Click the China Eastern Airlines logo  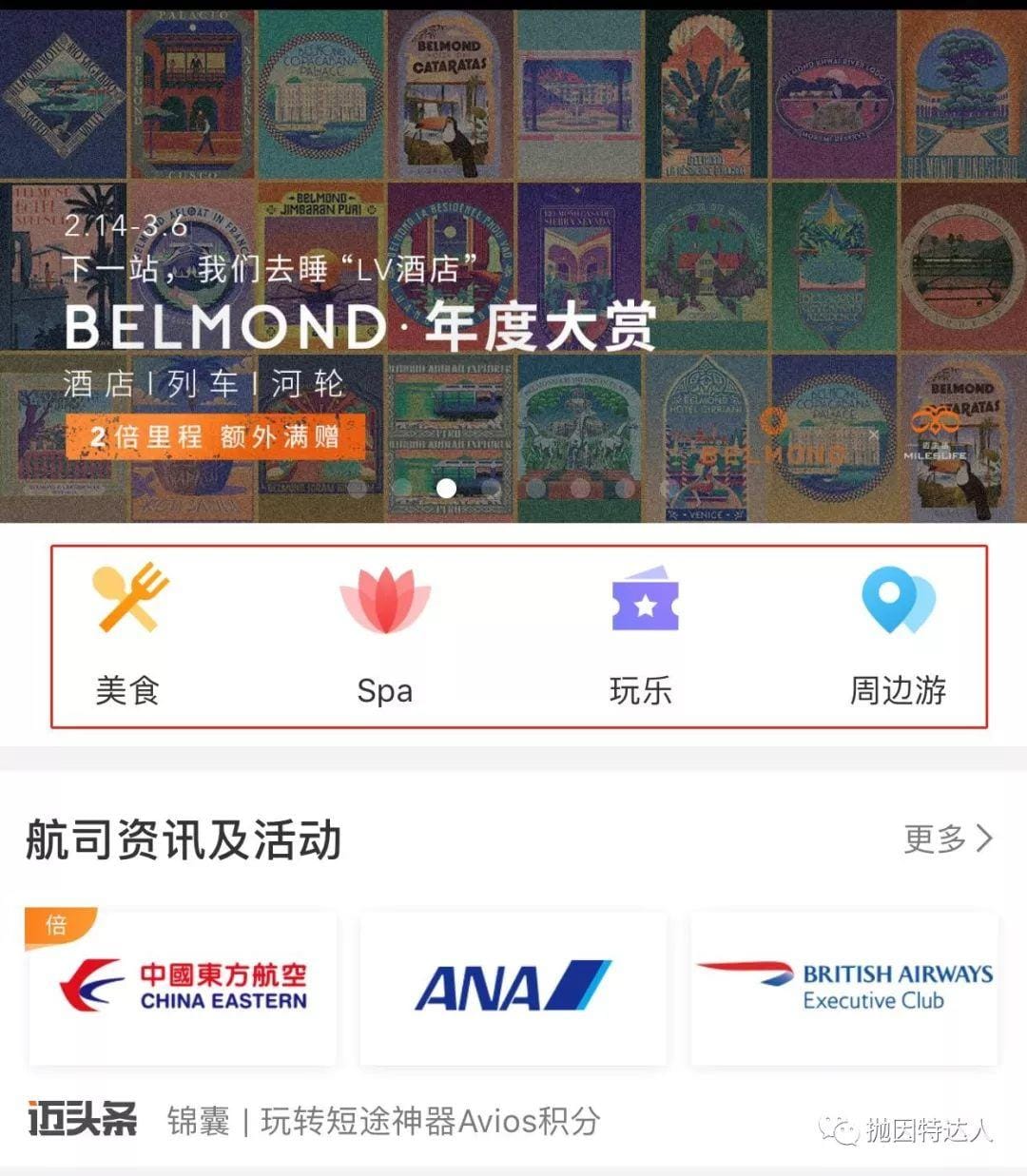184,986
